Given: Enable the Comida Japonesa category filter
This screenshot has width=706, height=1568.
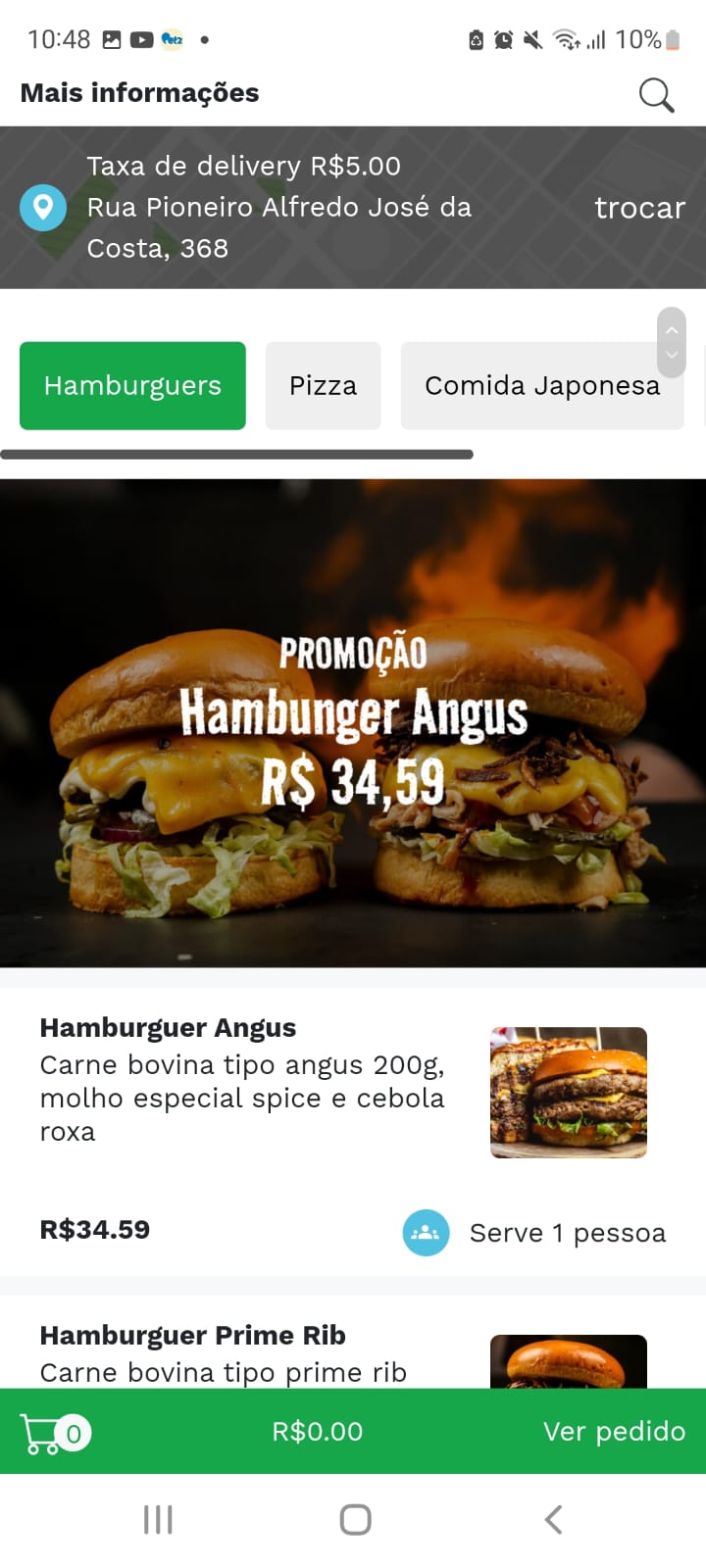Looking at the screenshot, I should pyautogui.click(x=541, y=385).
